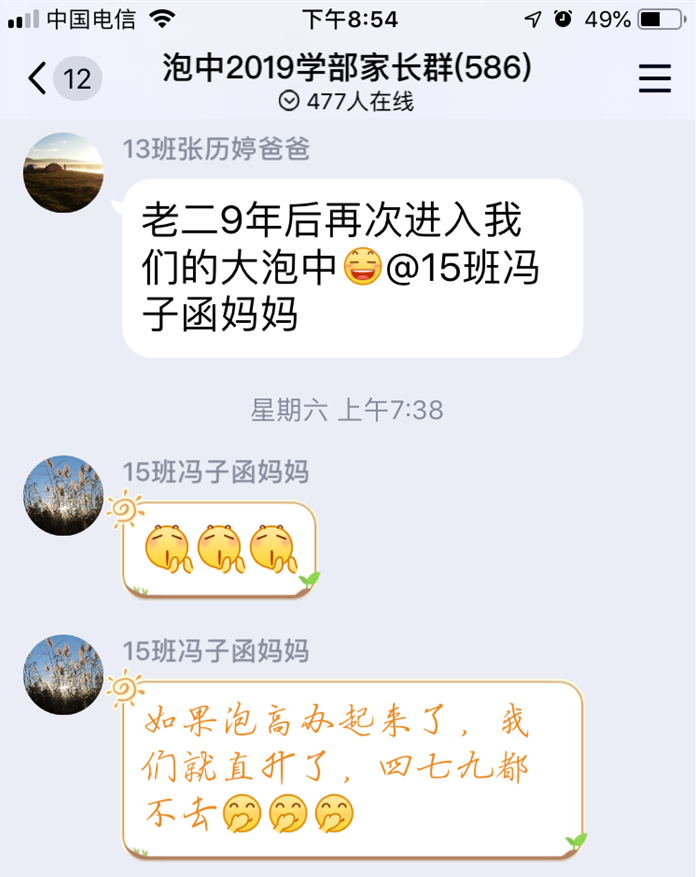Viewport: 696px width, 877px height.
Task: View profile of 13班张历婷爸爸 via avatar
Action: click(64, 172)
